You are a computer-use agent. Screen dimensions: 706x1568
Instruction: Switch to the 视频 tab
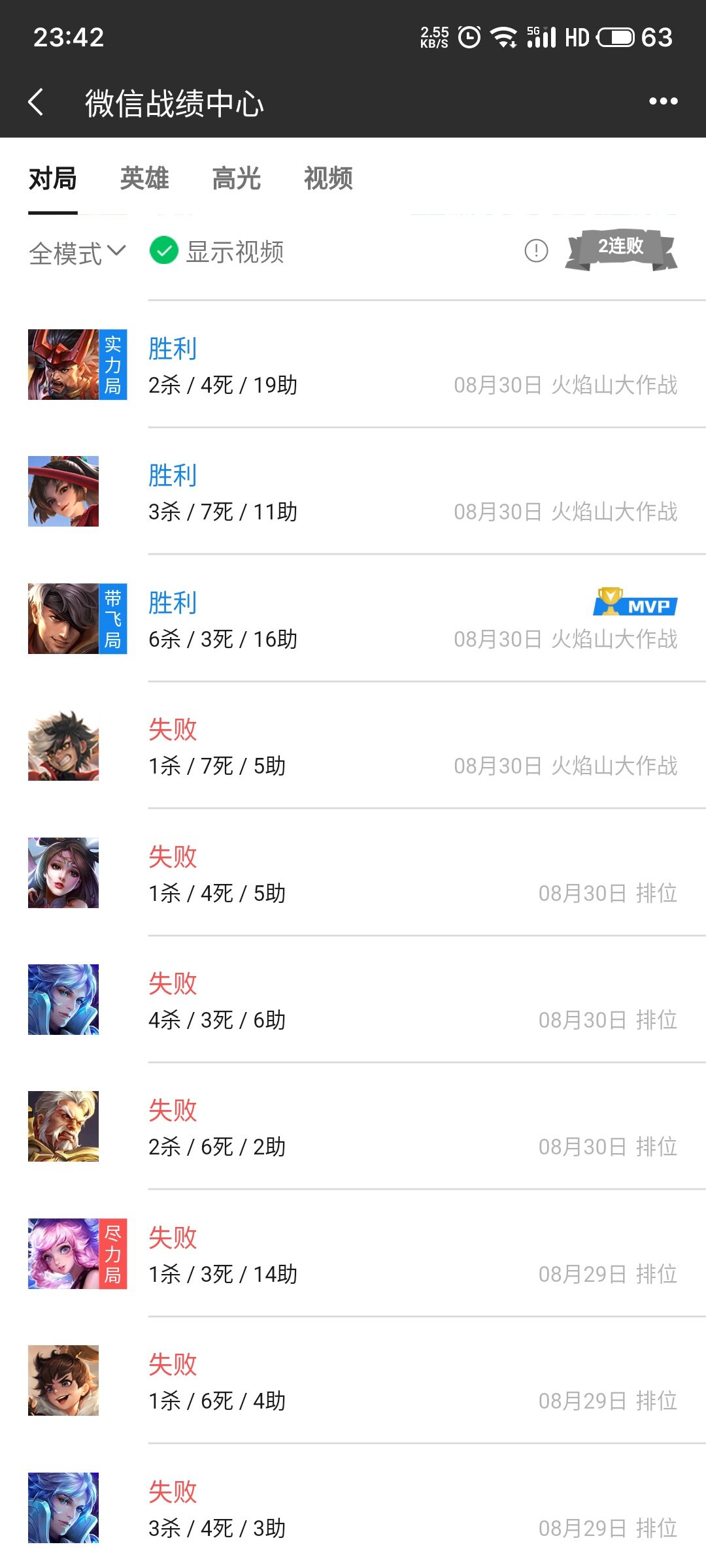coord(328,178)
